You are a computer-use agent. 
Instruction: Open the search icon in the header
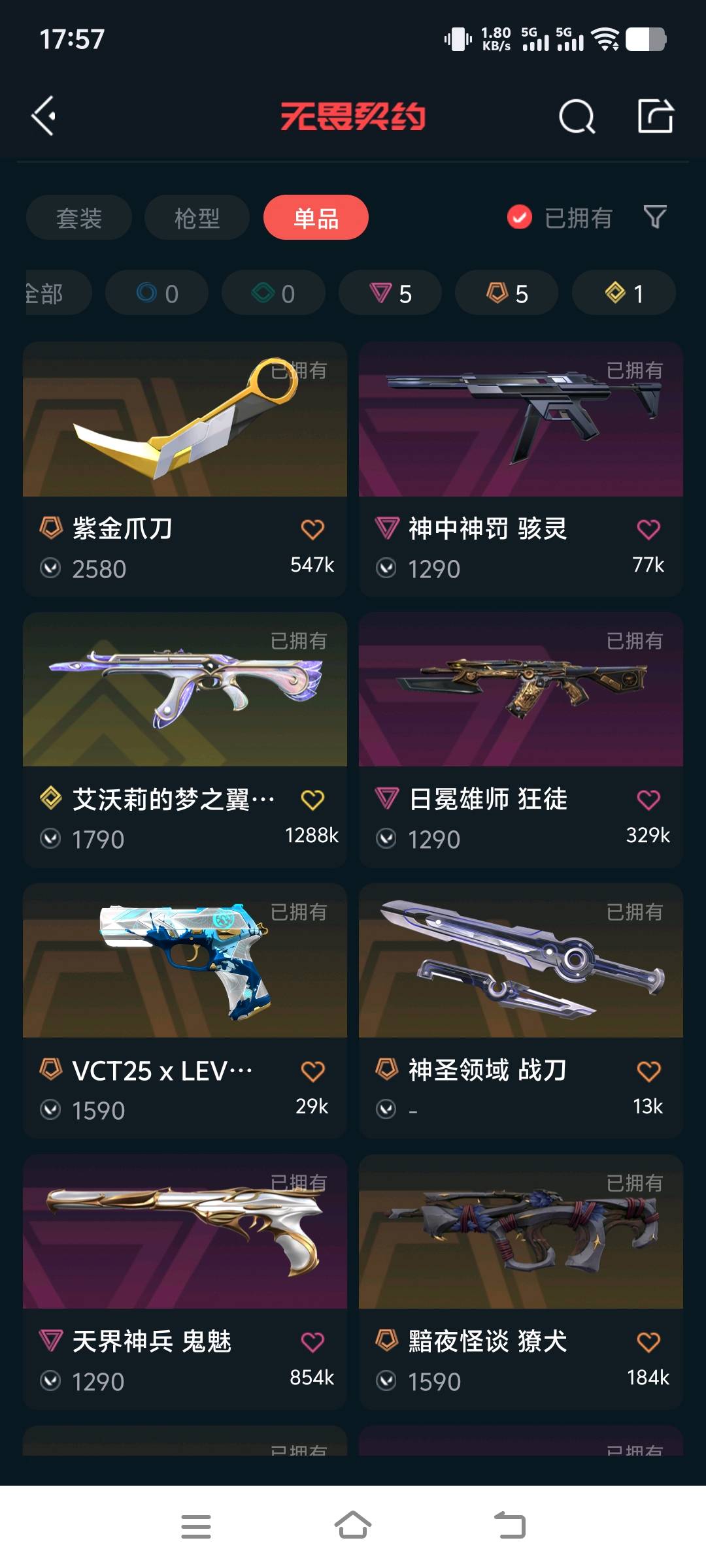pos(577,117)
